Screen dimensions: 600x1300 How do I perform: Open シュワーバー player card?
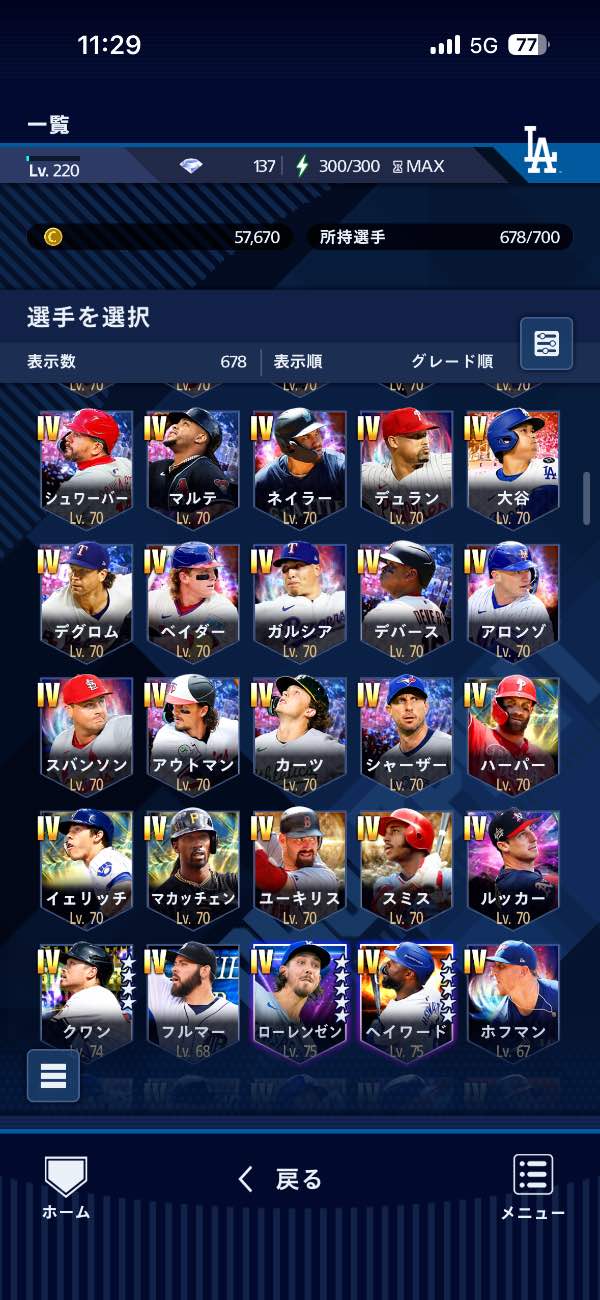[87, 467]
